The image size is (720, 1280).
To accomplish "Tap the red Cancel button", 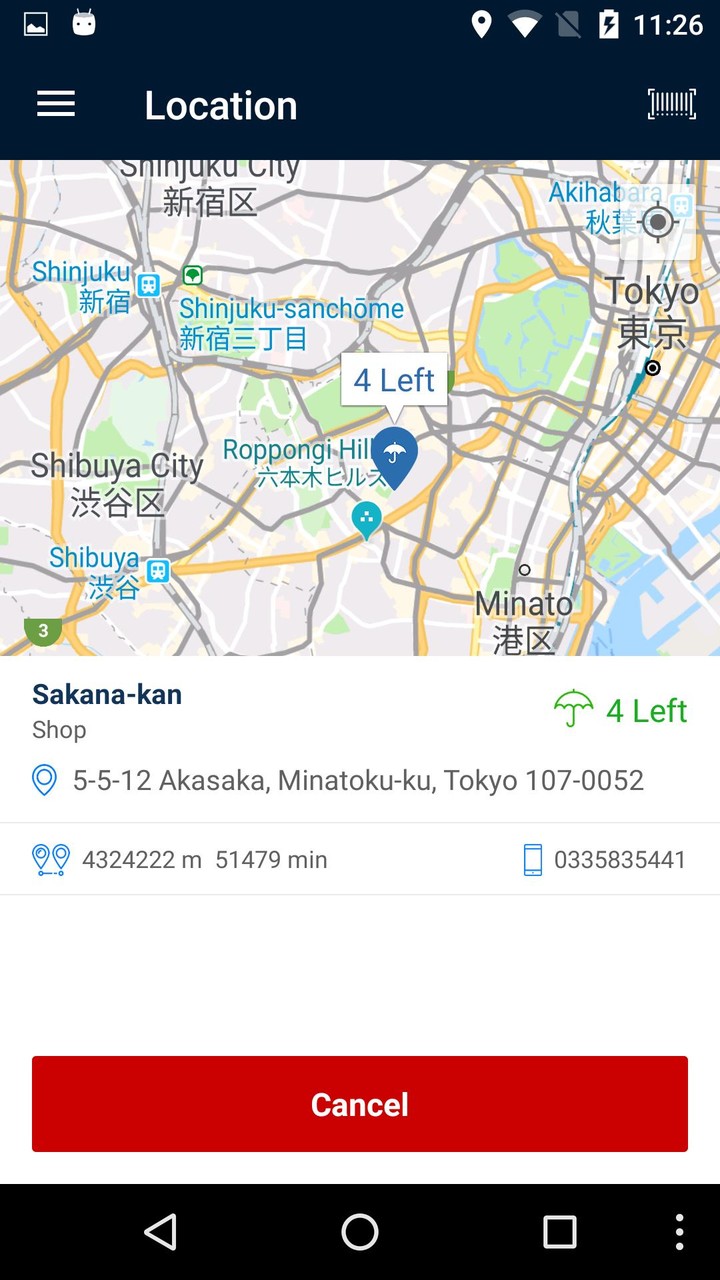I will [x=360, y=1104].
